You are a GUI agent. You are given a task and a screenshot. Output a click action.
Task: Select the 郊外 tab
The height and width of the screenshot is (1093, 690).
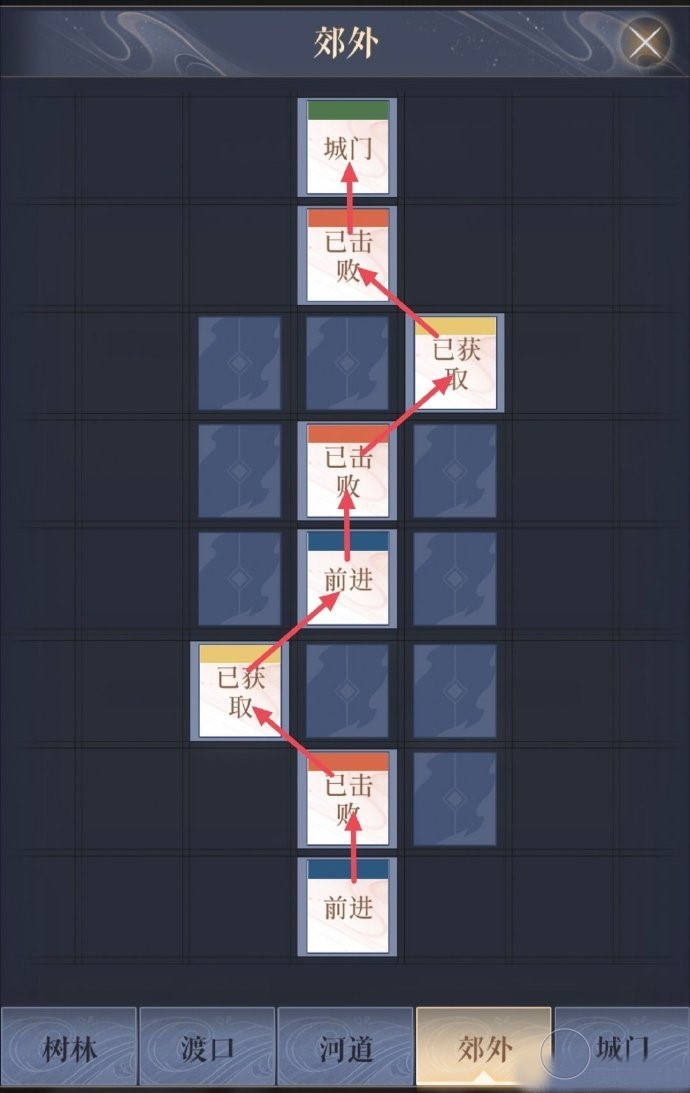[x=483, y=1048]
